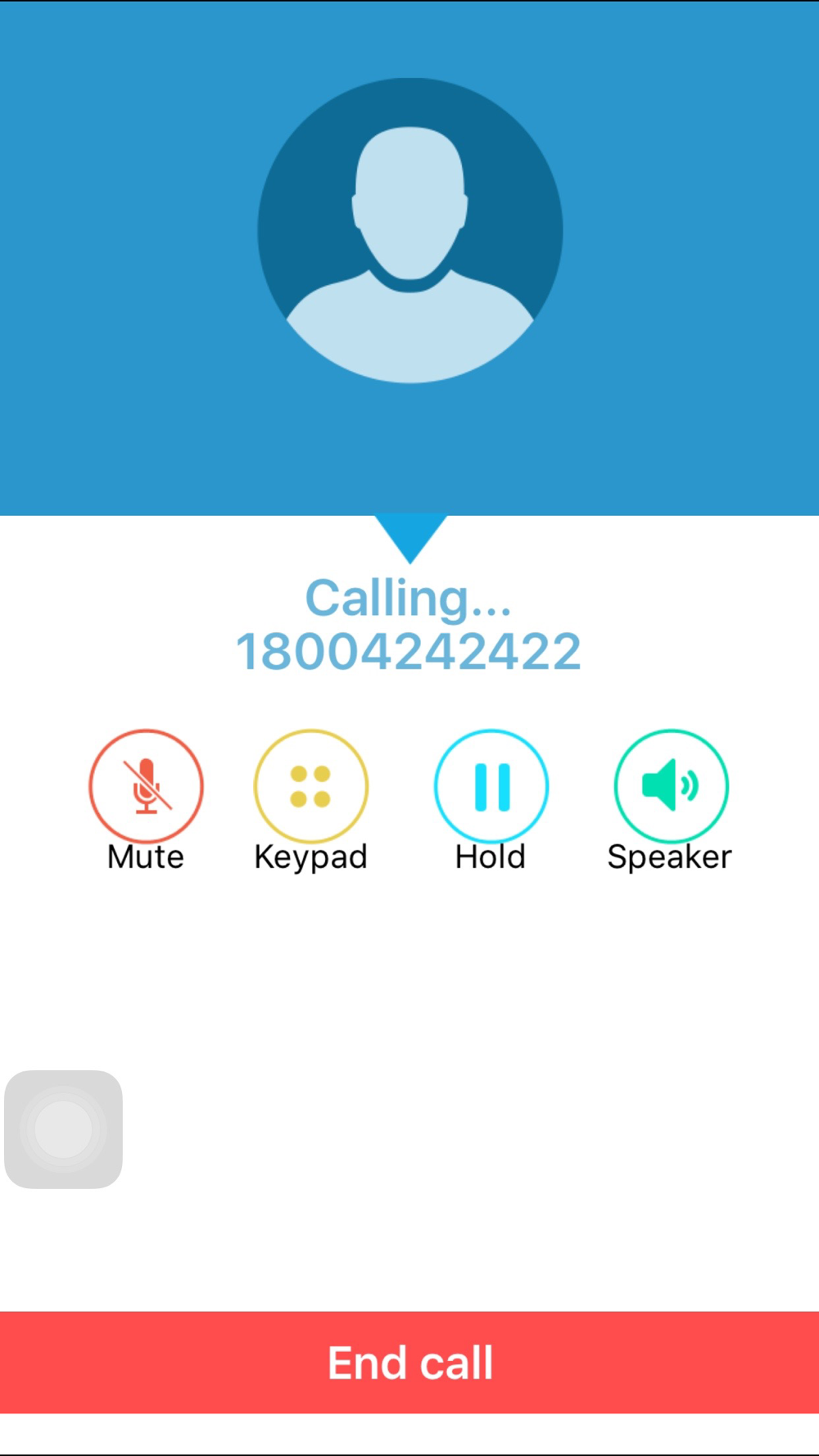The height and width of the screenshot is (1456, 819).
Task: Open the Keypad
Action: pos(310,786)
